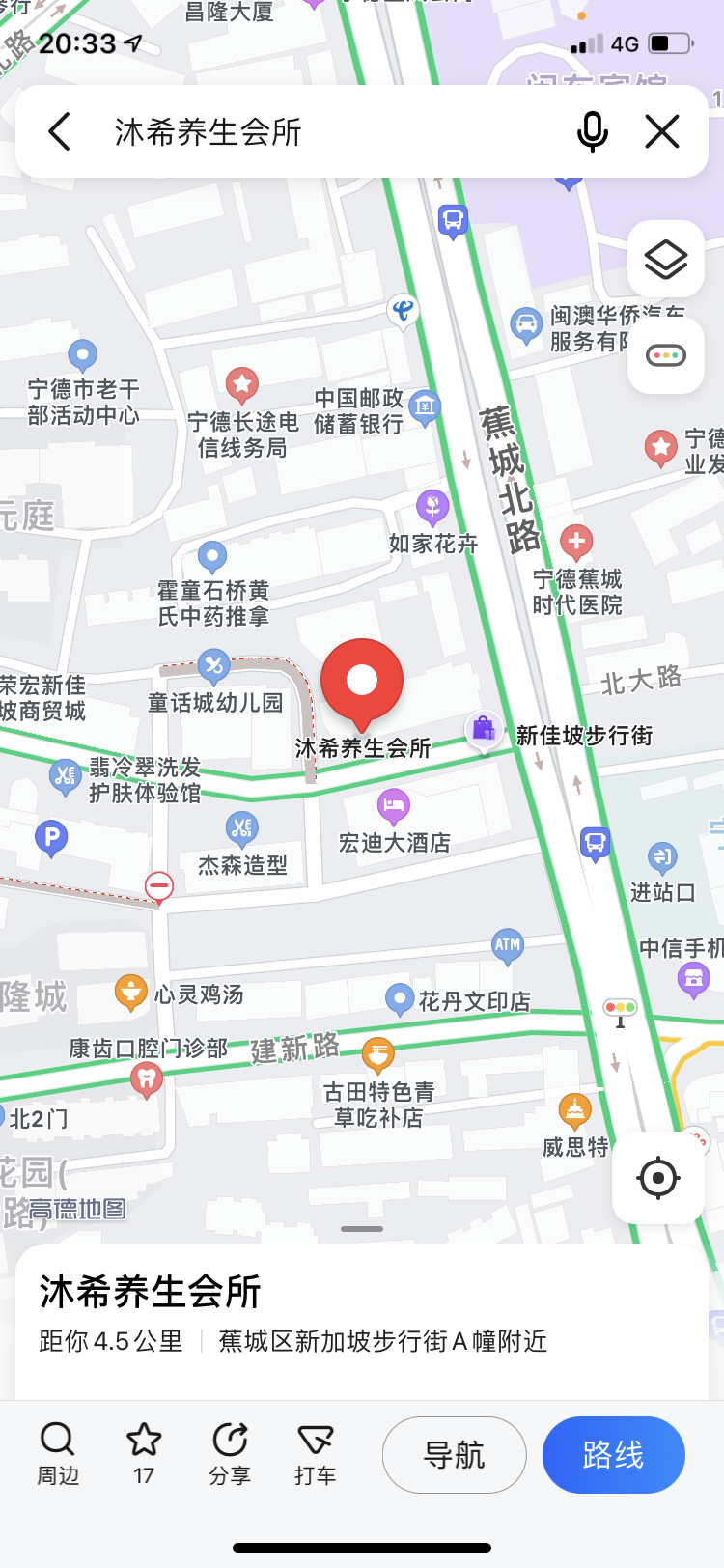724x1568 pixels.
Task: Start navigation with 导航
Action: pos(454,1454)
